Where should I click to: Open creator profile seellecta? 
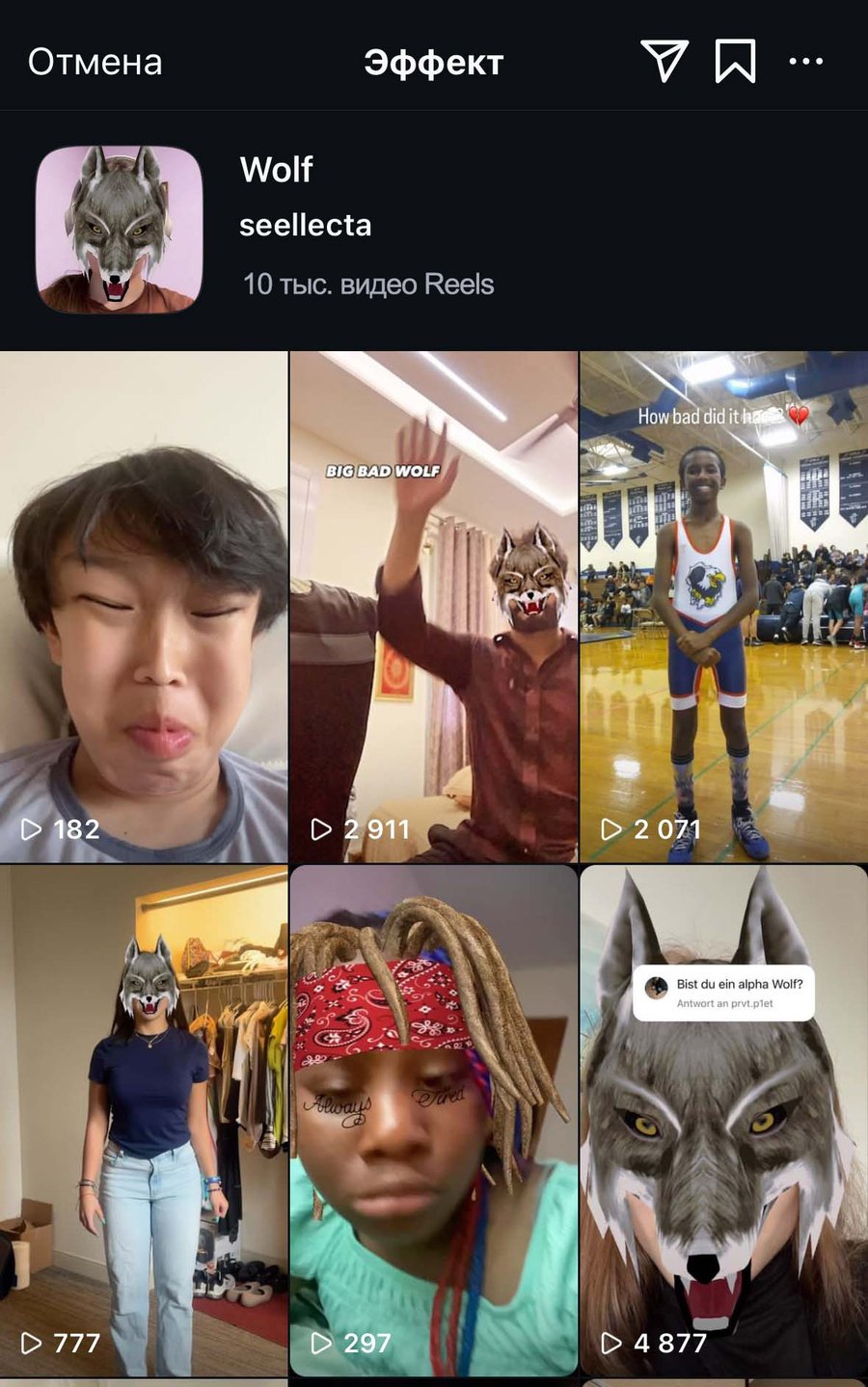[305, 225]
